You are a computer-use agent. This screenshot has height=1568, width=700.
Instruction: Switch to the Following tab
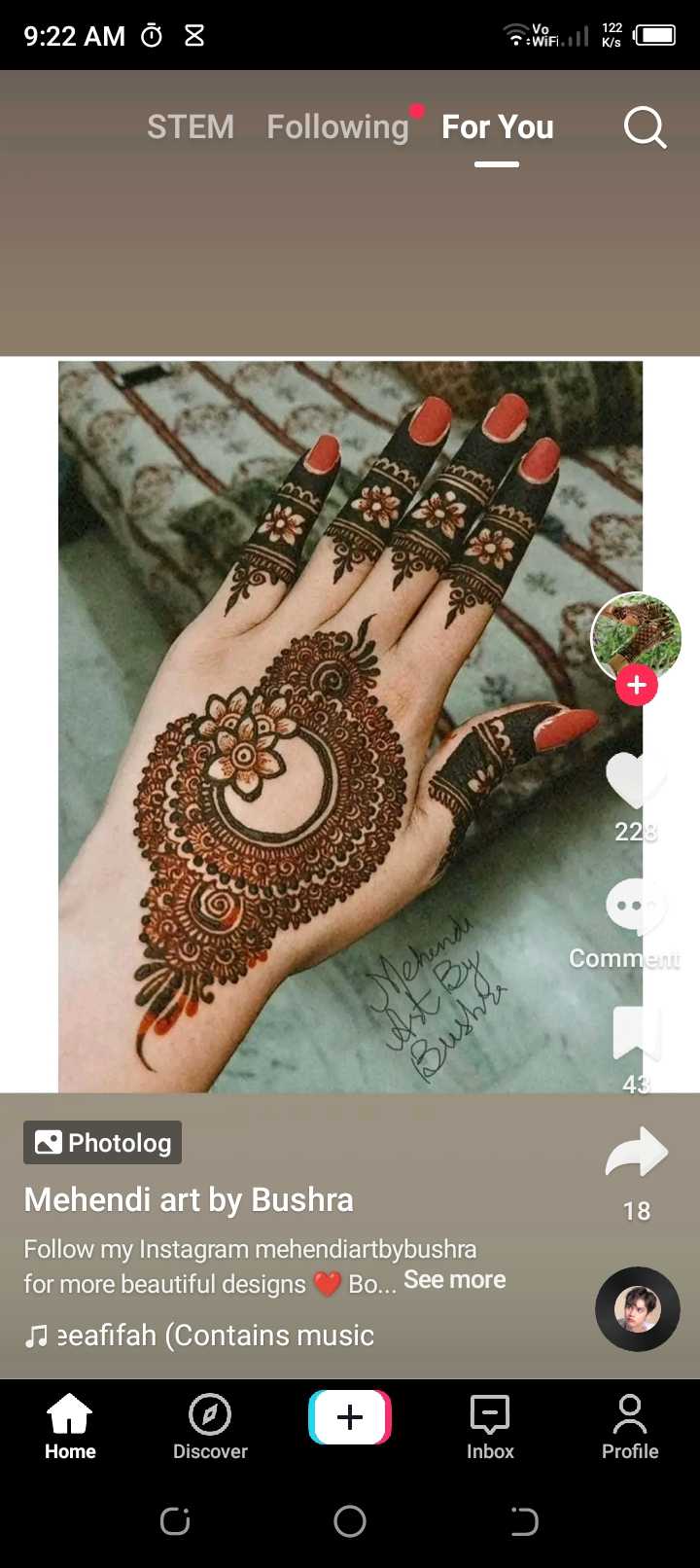coord(337,126)
